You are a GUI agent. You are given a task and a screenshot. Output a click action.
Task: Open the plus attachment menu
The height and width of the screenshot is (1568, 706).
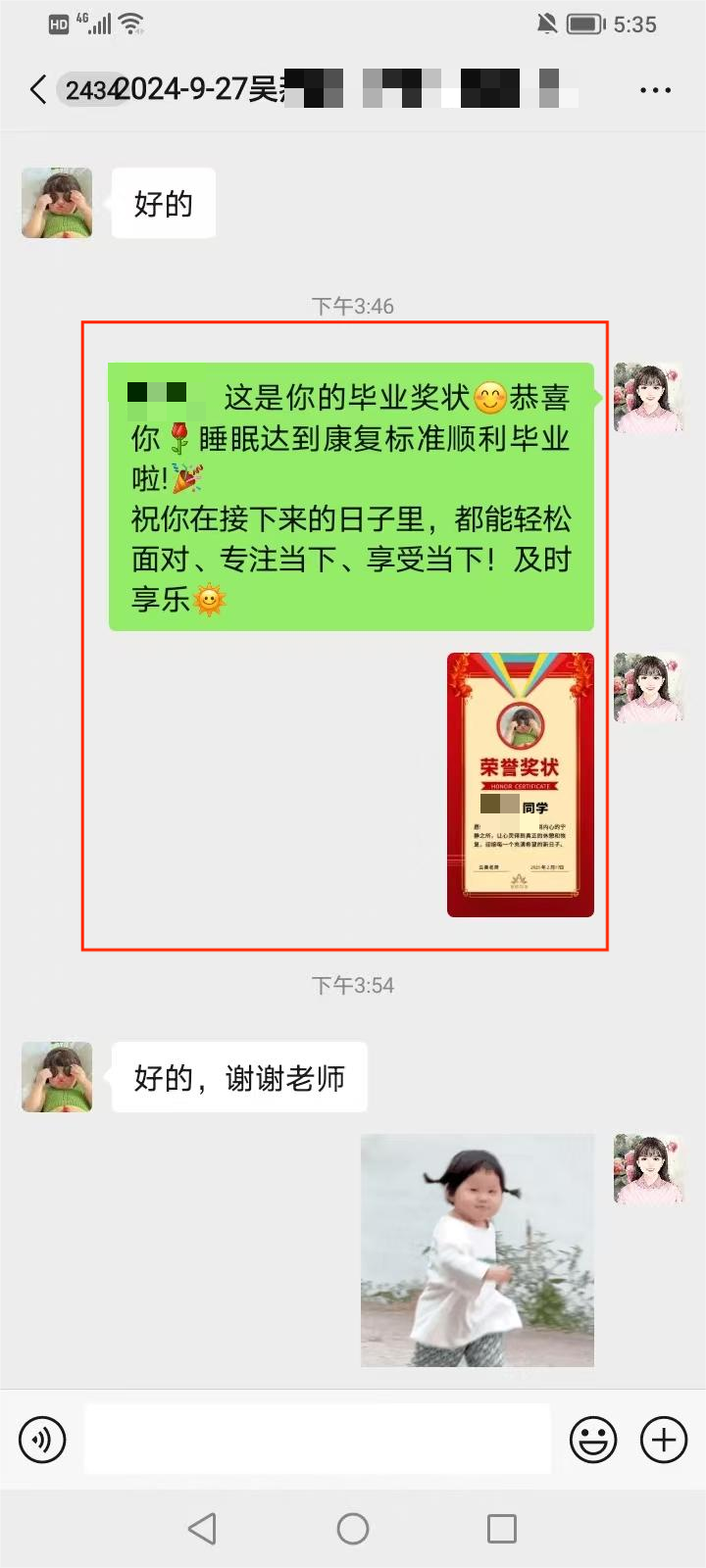(x=664, y=1440)
